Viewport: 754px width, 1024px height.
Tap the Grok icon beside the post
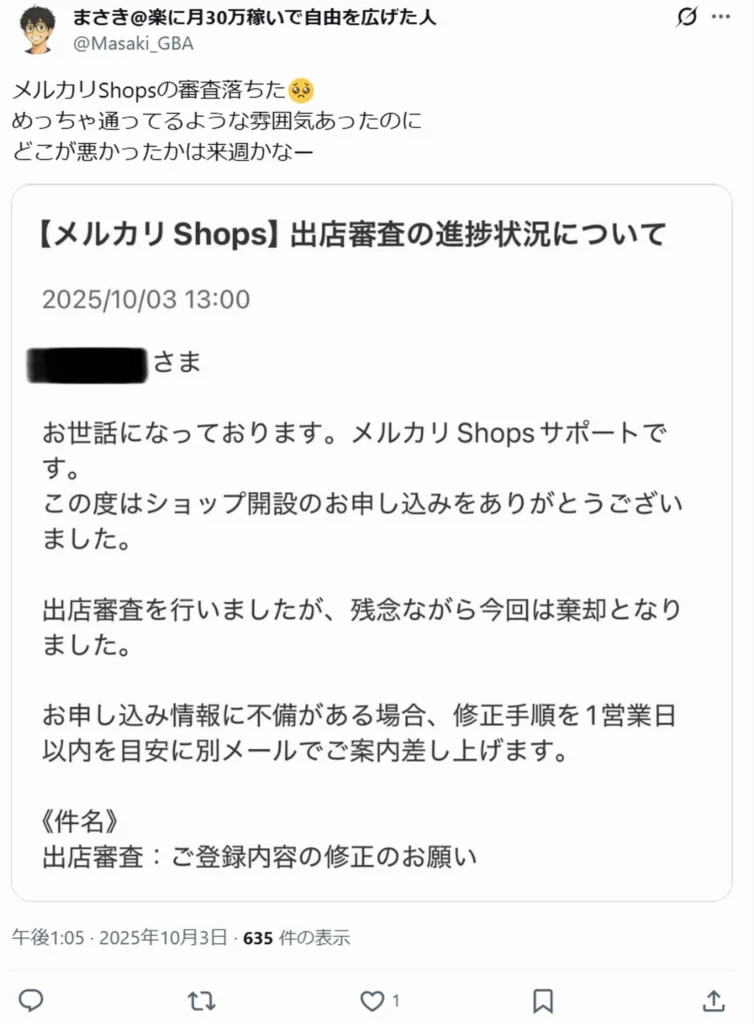pos(687,18)
